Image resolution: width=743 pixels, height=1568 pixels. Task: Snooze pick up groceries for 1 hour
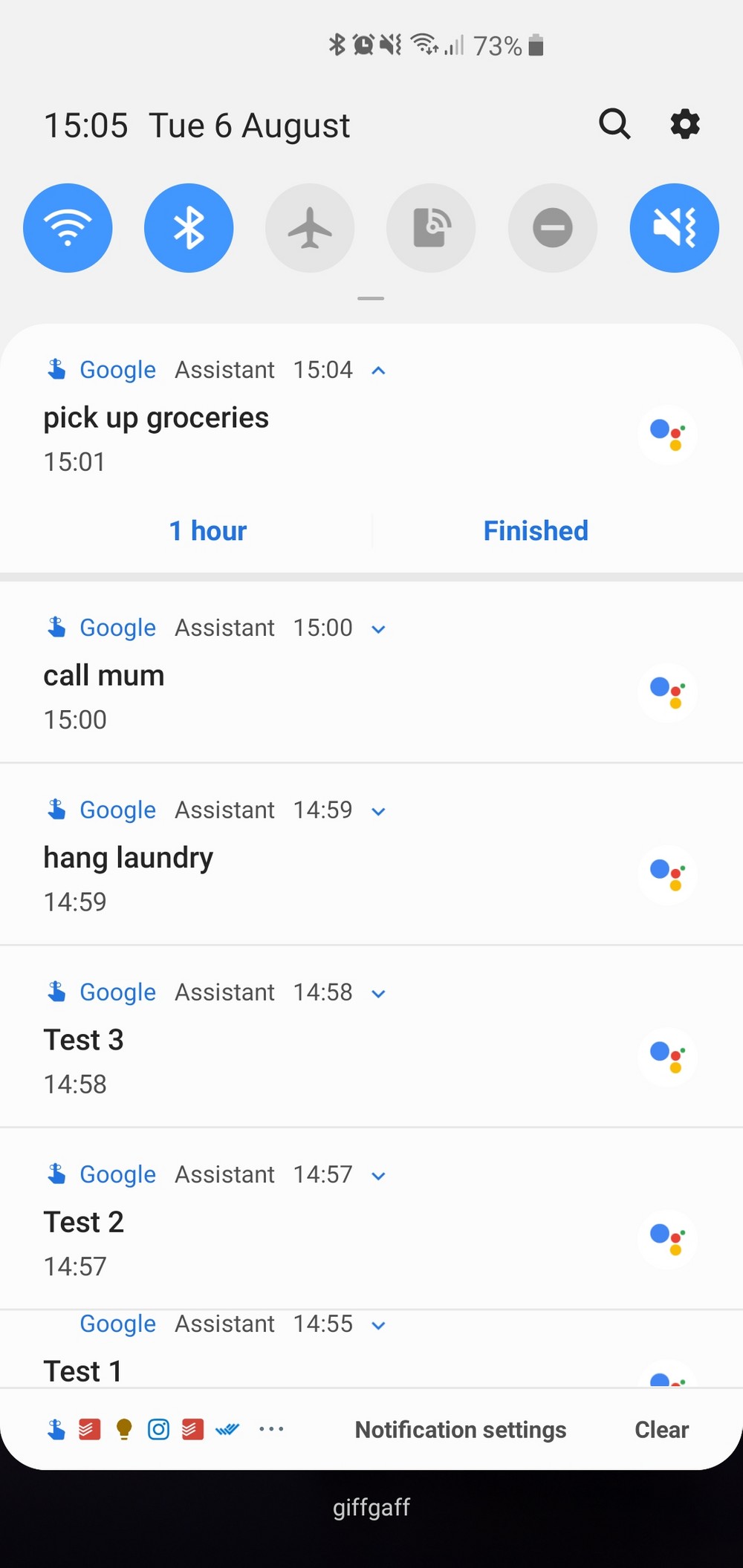click(208, 531)
